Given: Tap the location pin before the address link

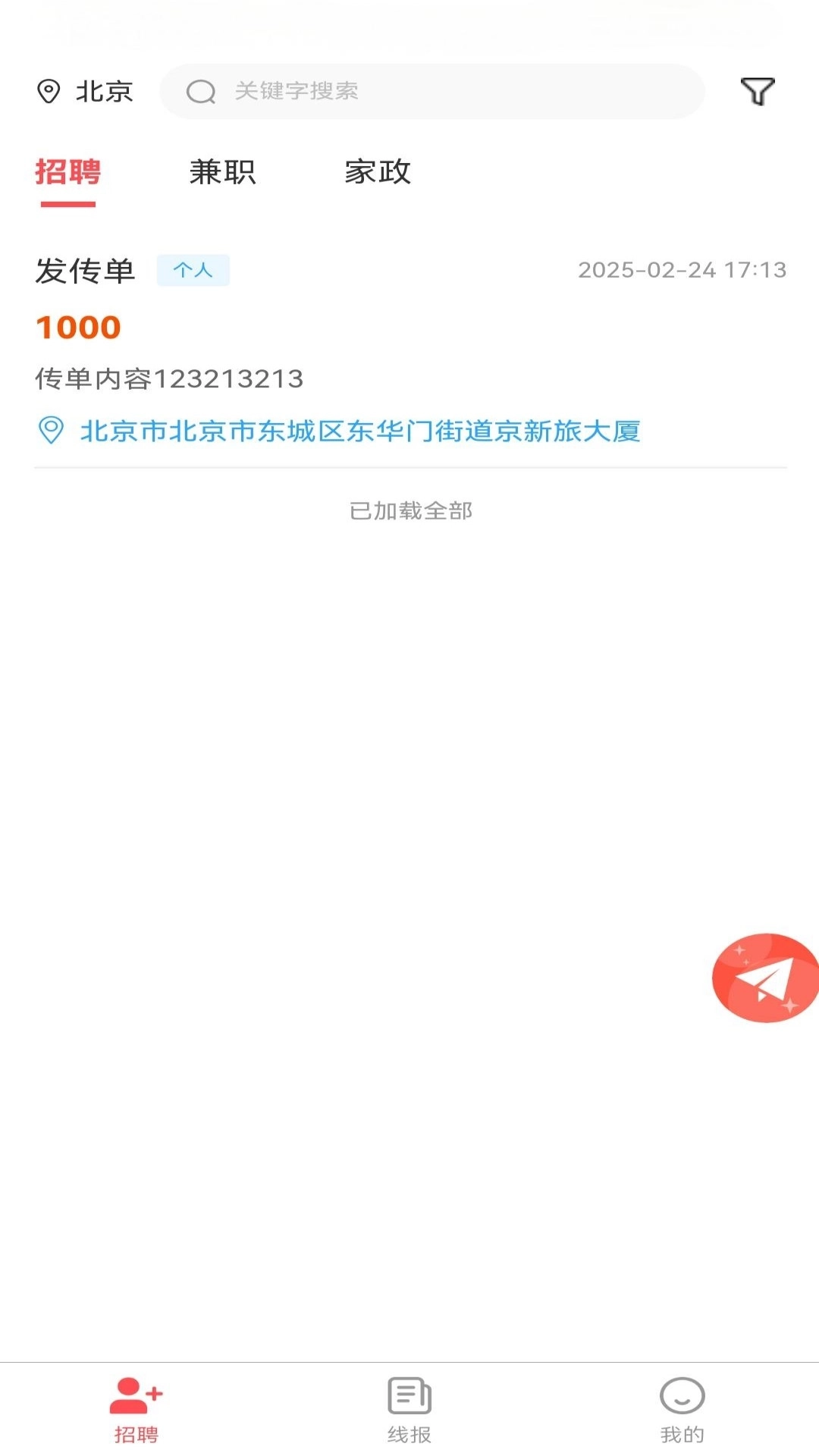Looking at the screenshot, I should tap(50, 431).
